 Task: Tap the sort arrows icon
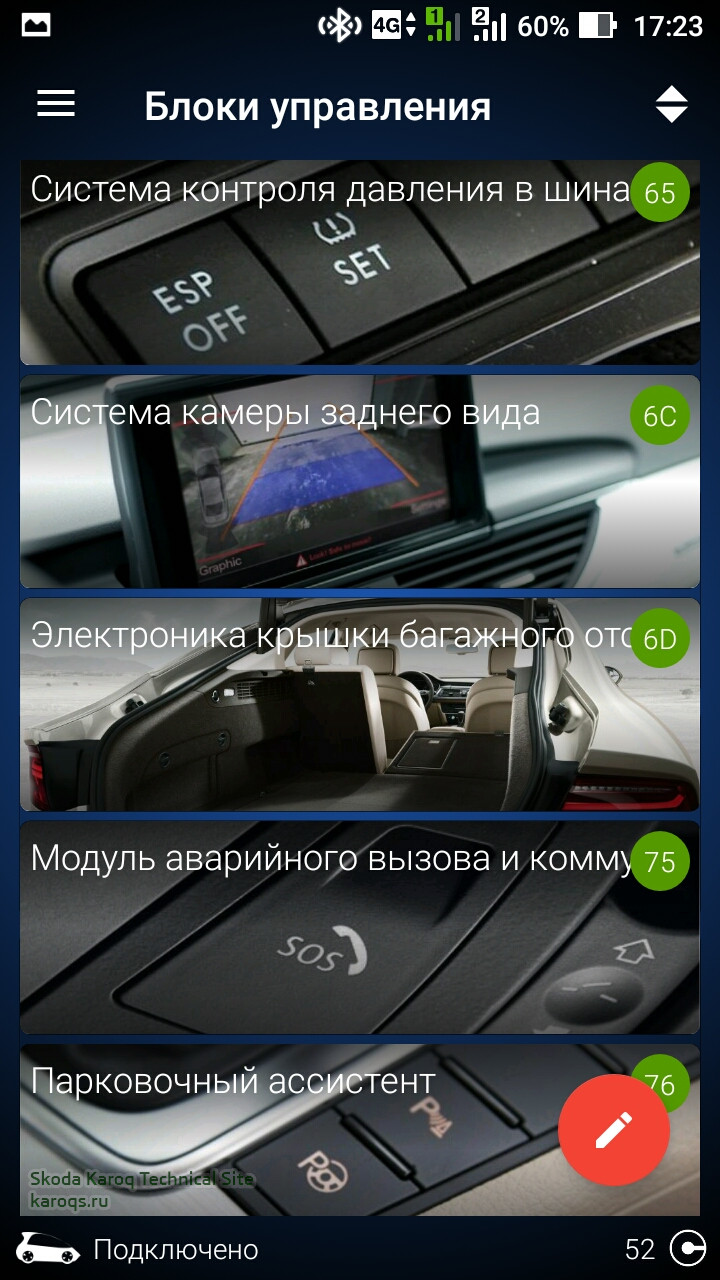(671, 104)
